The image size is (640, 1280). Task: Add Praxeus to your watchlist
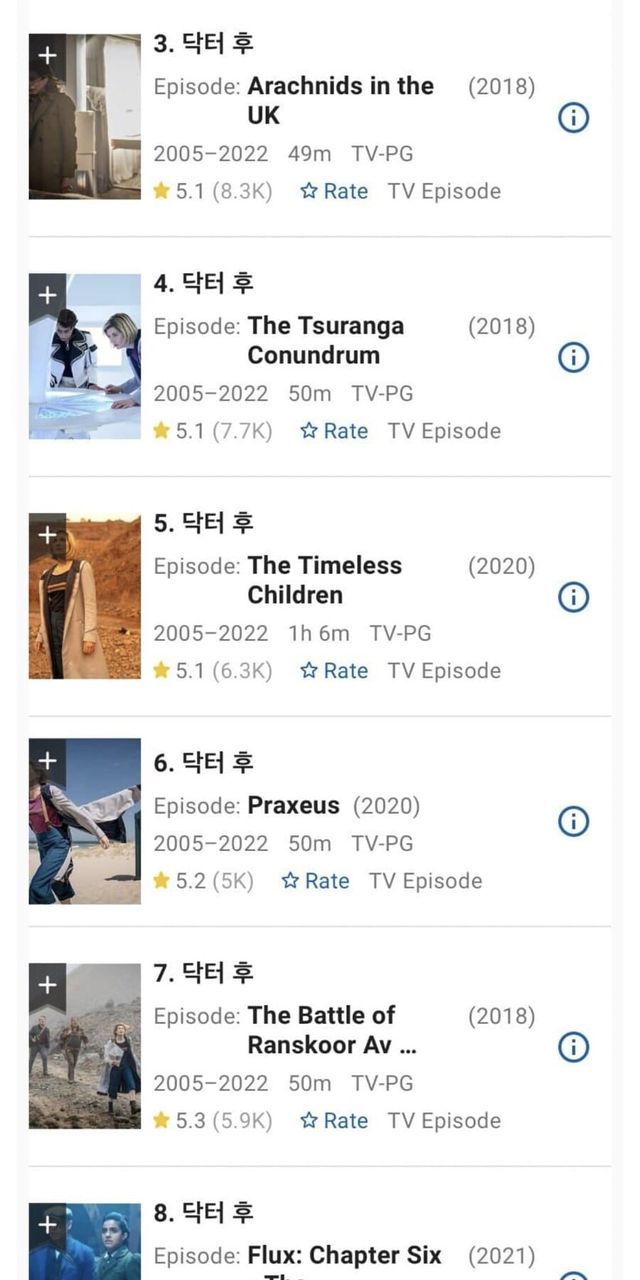(x=47, y=760)
